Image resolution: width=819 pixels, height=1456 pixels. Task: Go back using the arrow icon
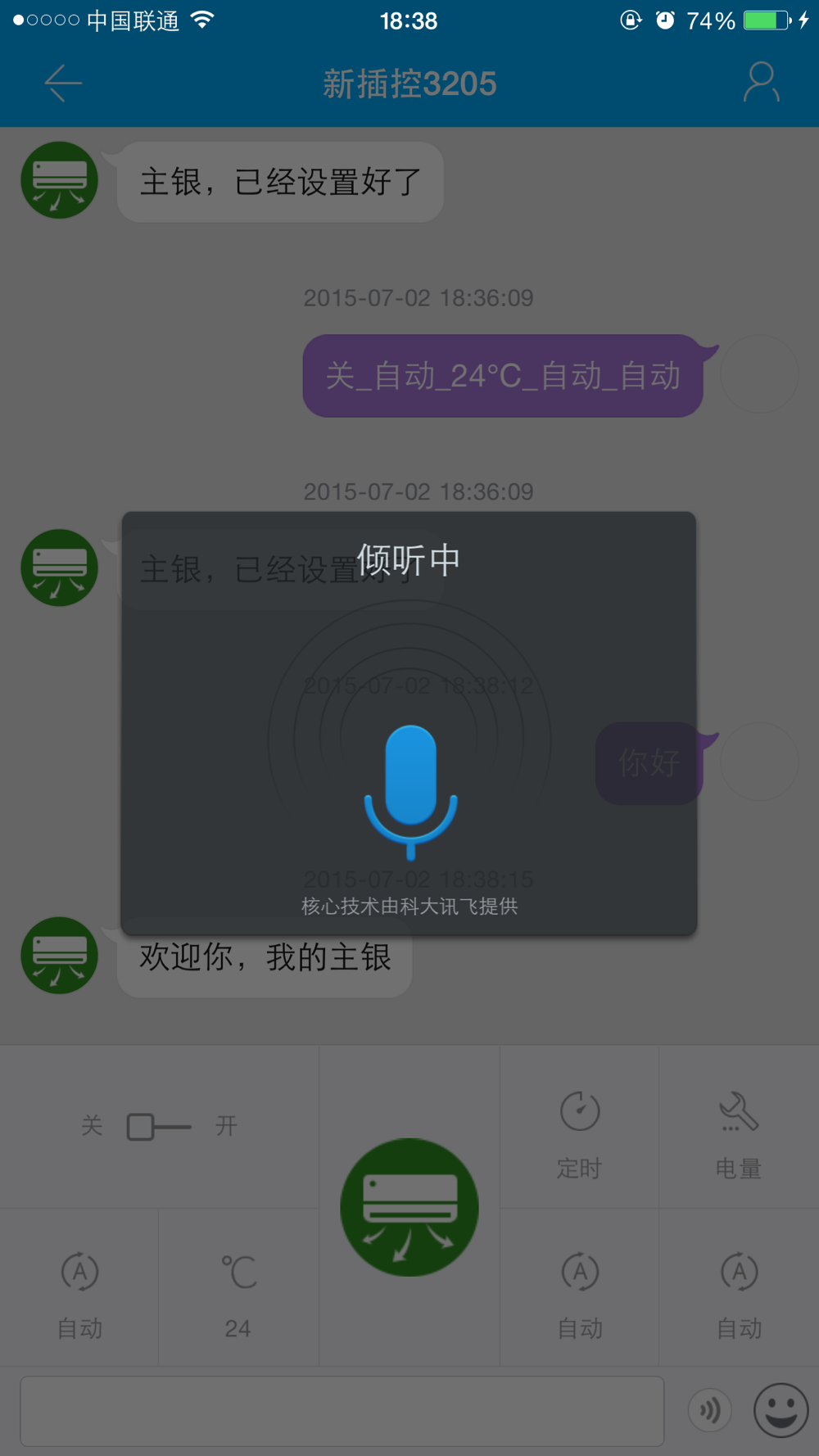coord(63,83)
